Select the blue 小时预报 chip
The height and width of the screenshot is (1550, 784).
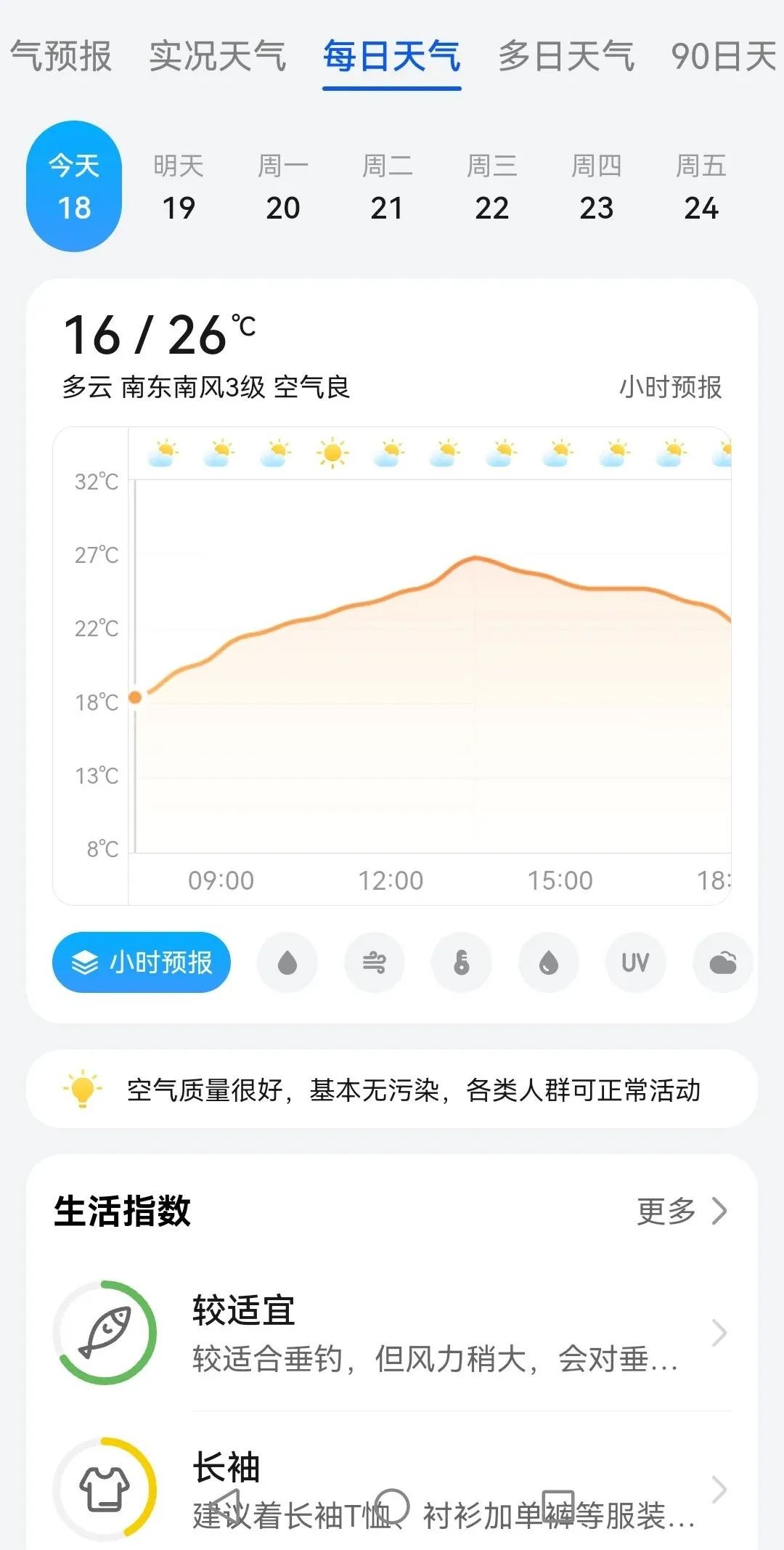pos(142,962)
